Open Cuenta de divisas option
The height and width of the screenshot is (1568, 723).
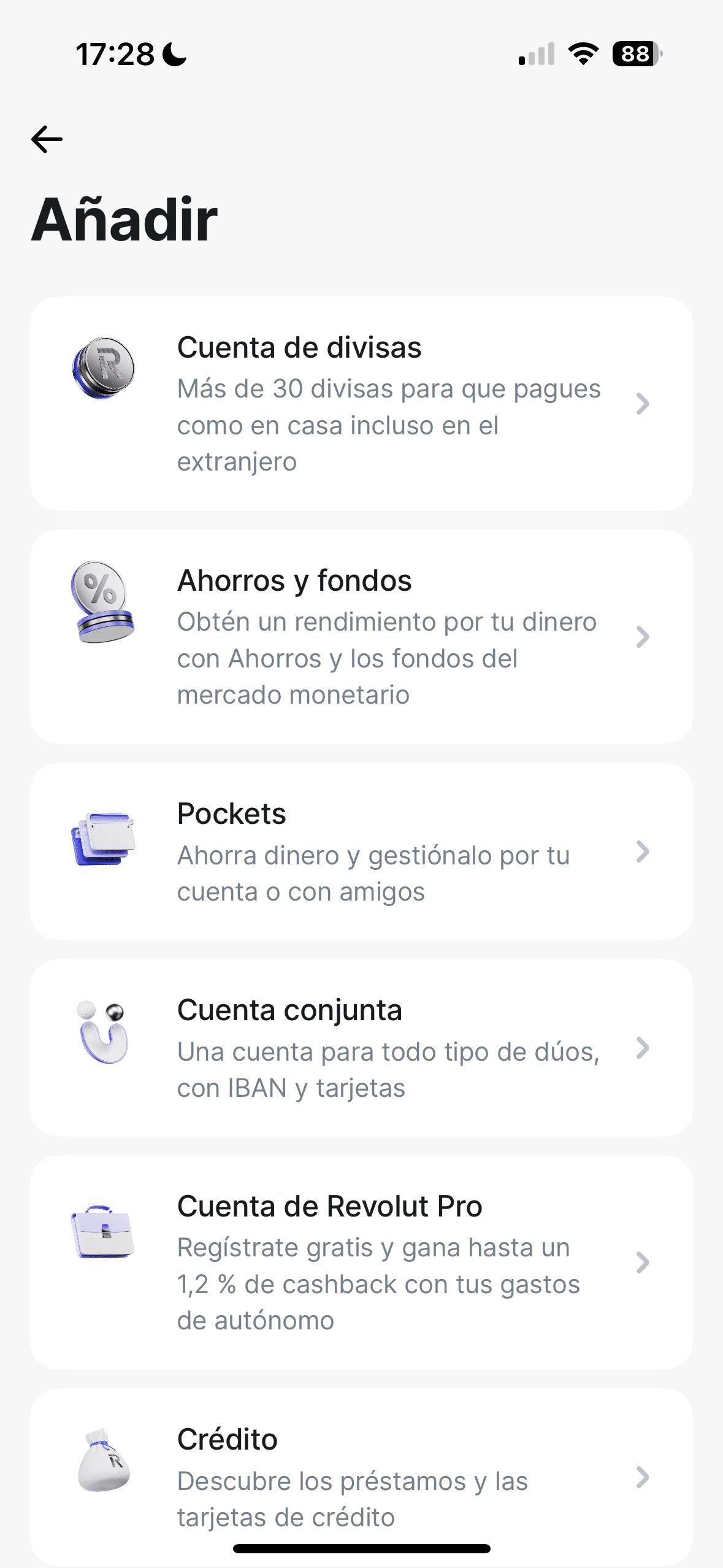pyautogui.click(x=361, y=404)
